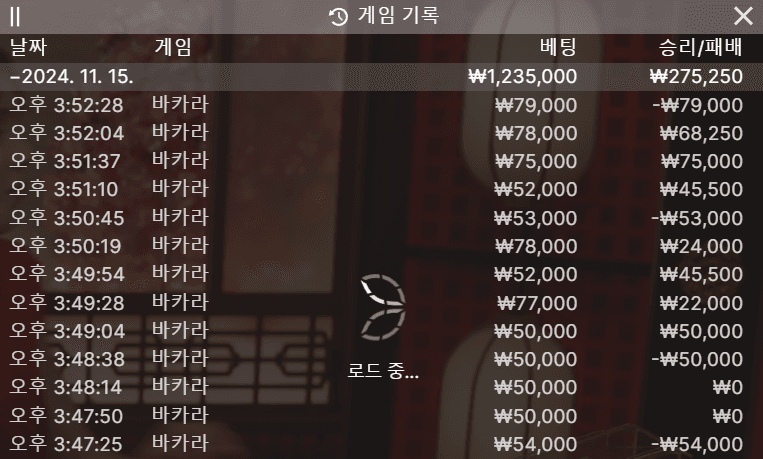
Task: Open the 오후 3:50:19 game record
Action: coord(380,245)
